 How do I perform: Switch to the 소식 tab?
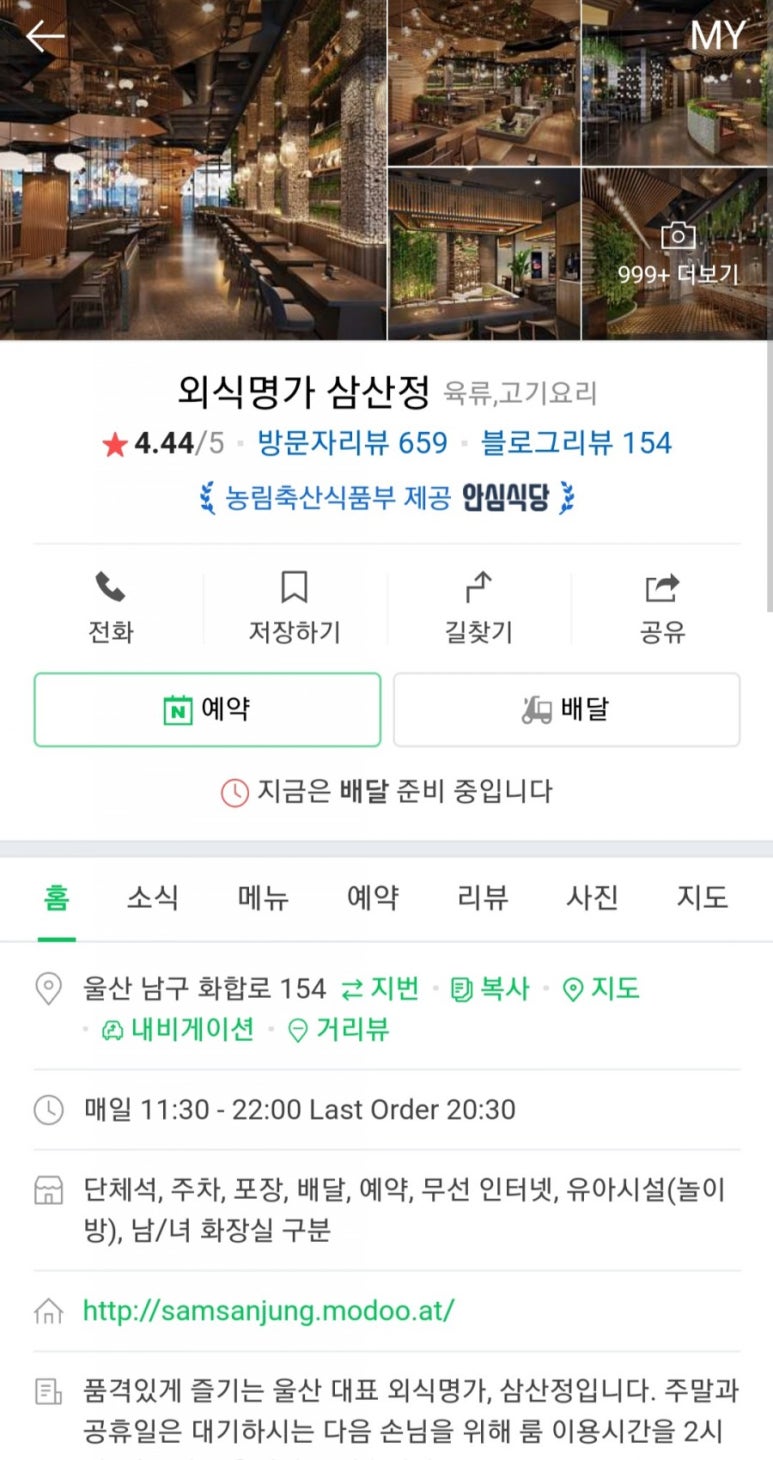(x=152, y=897)
